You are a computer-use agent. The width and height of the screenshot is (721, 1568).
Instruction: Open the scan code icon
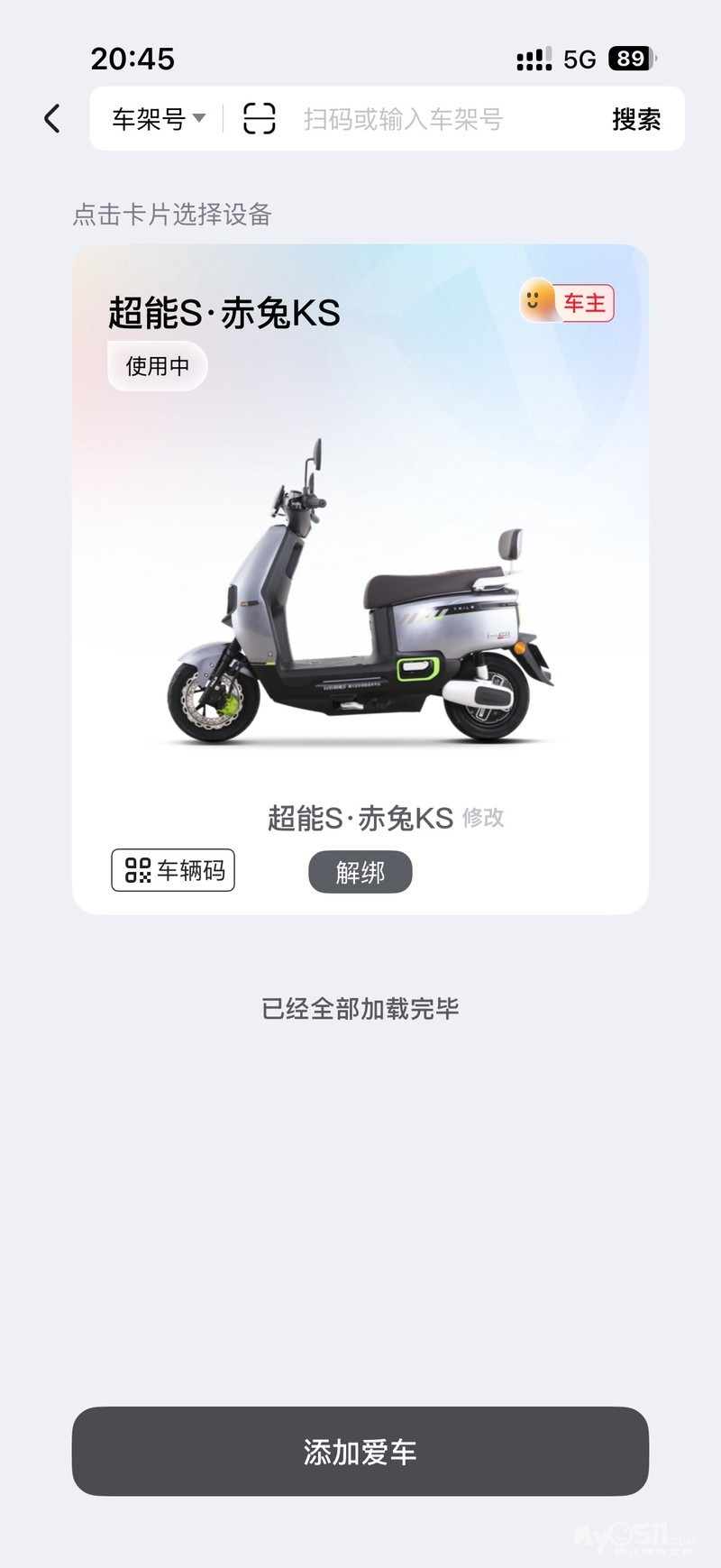pyautogui.click(x=260, y=119)
